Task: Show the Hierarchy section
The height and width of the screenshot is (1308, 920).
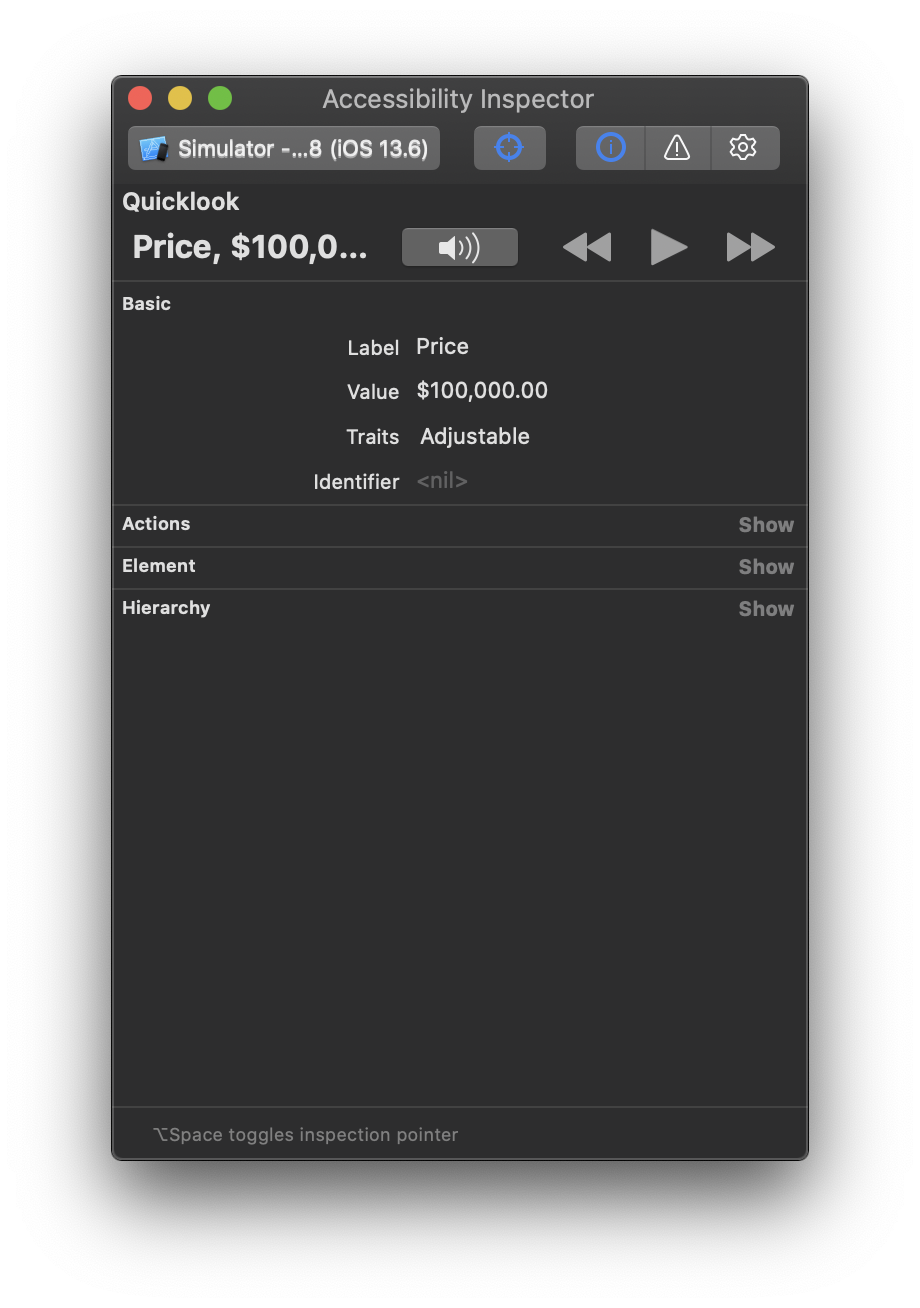Action: click(x=765, y=609)
